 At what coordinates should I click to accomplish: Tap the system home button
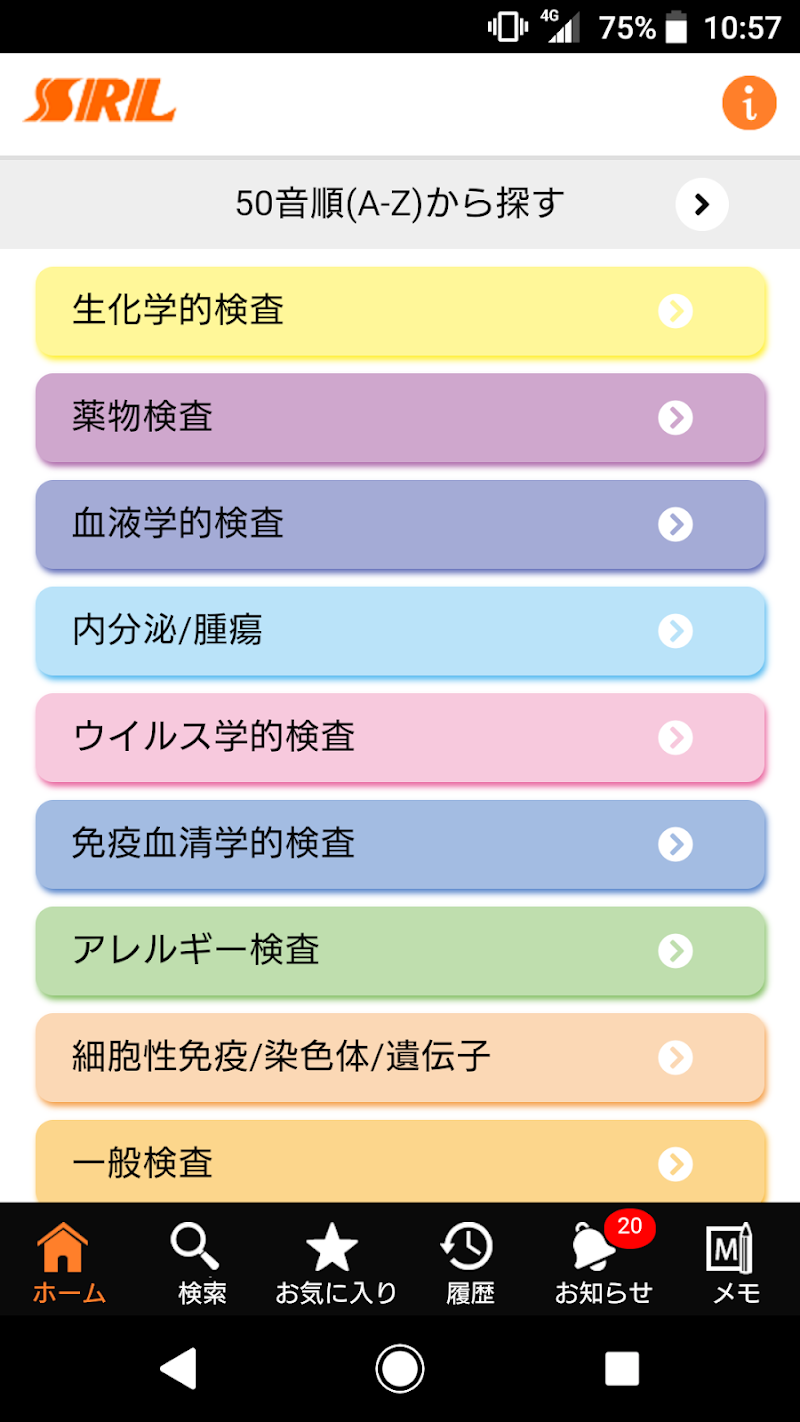400,1369
